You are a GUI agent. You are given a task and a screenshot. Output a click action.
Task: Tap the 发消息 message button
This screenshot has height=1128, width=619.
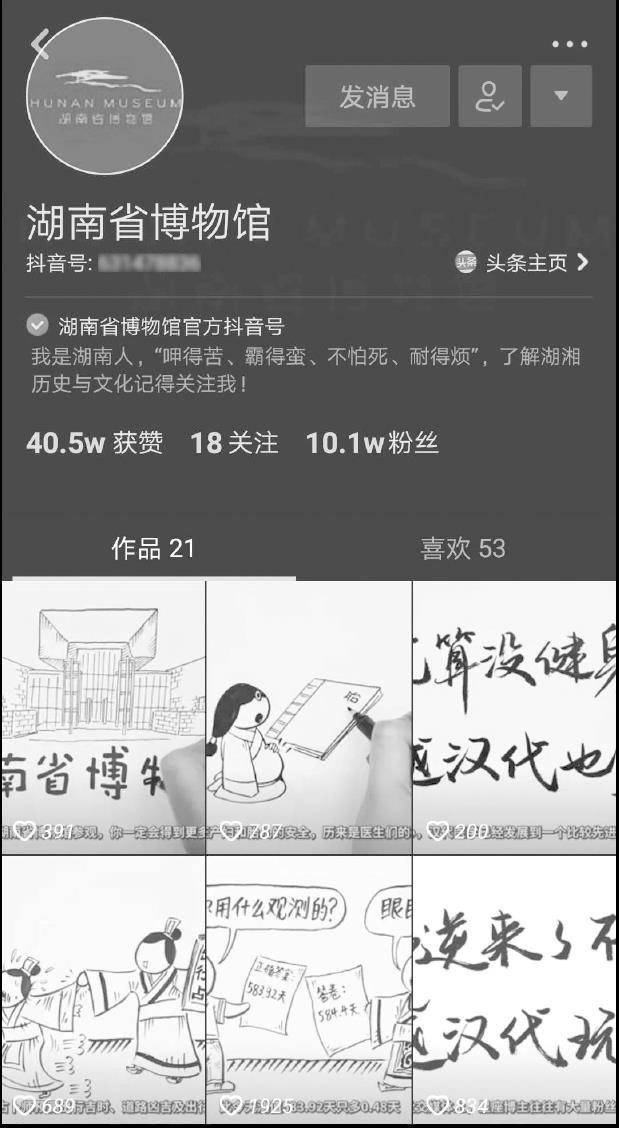[377, 97]
